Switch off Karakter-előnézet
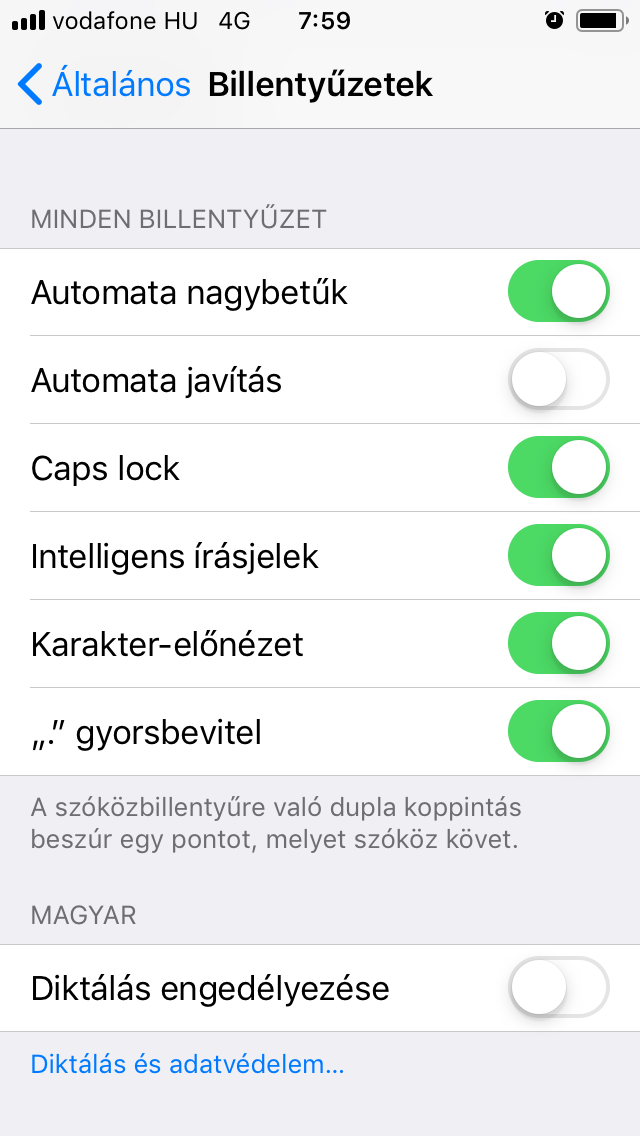Screen dimensions: 640x1136 [x=559, y=643]
